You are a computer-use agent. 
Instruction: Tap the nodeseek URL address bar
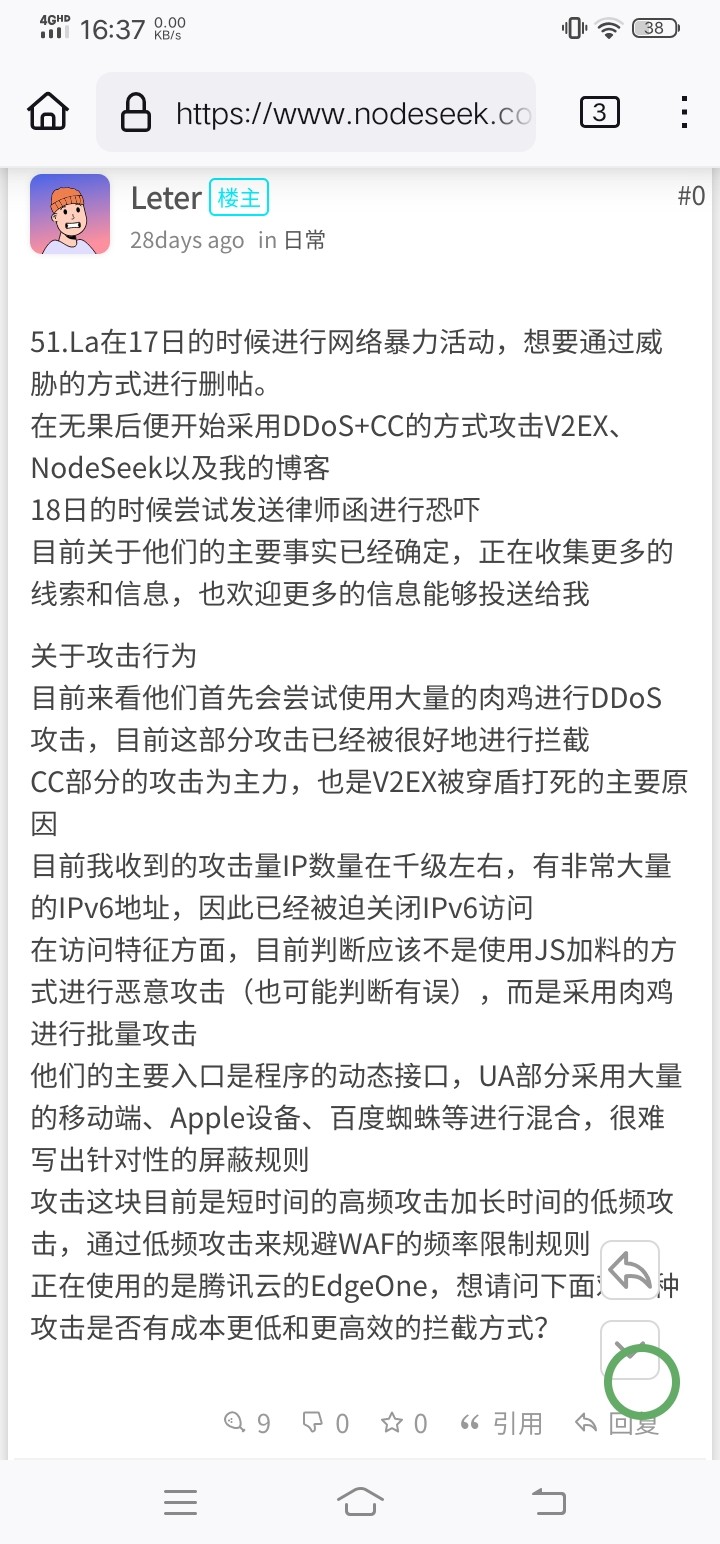pyautogui.click(x=316, y=113)
